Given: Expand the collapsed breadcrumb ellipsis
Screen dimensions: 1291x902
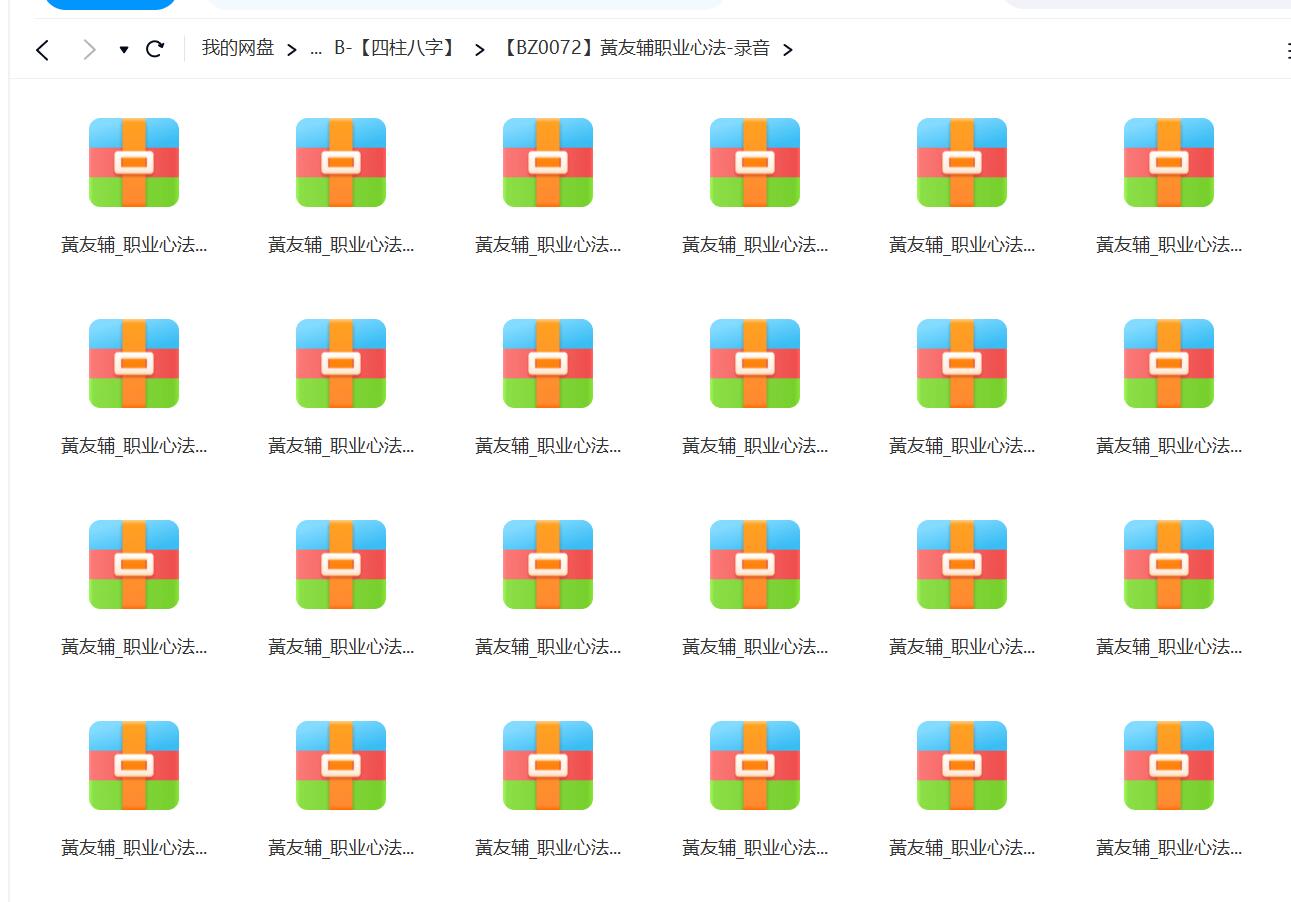Looking at the screenshot, I should coord(316,49).
